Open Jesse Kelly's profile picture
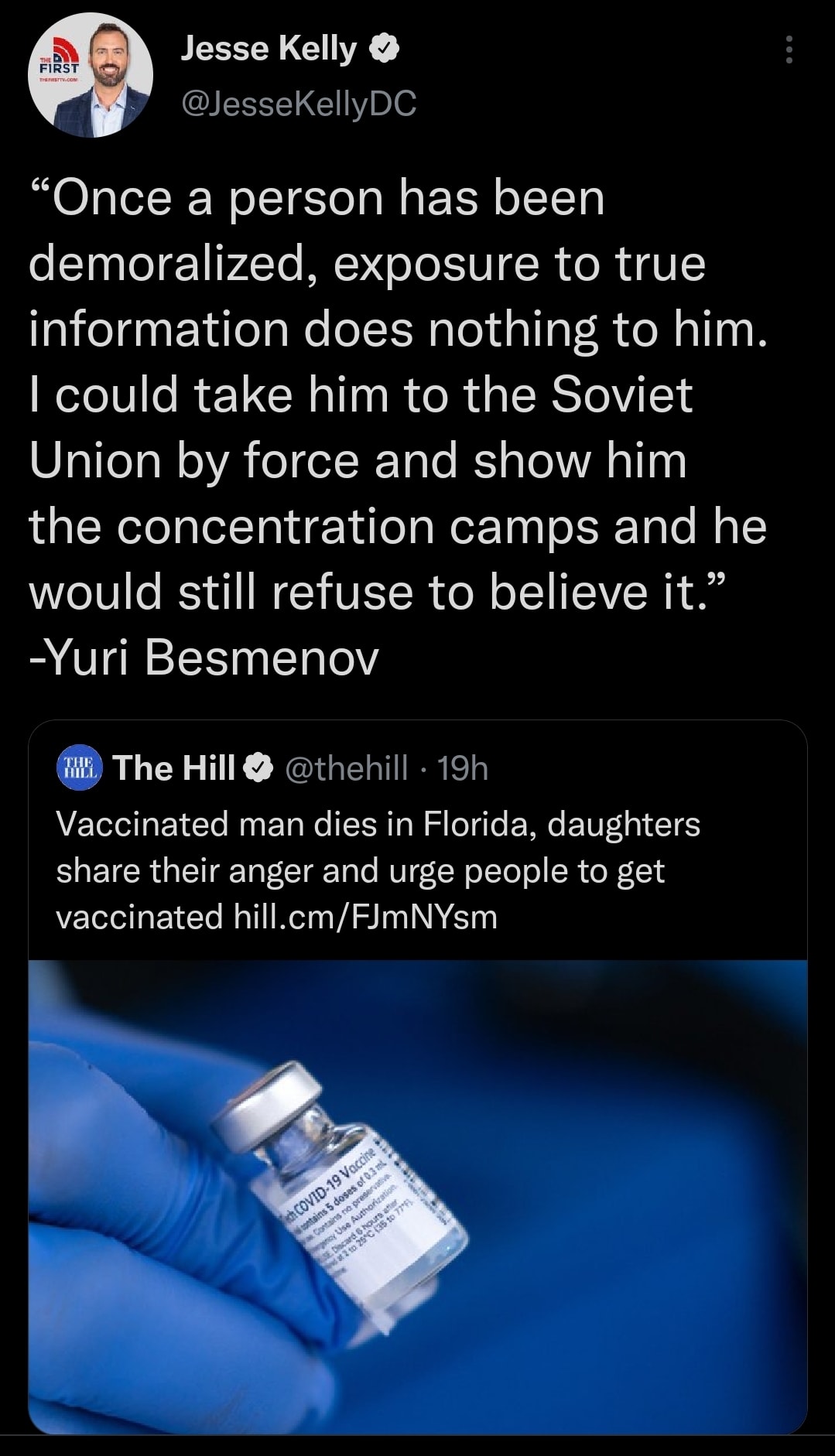 (x=91, y=76)
